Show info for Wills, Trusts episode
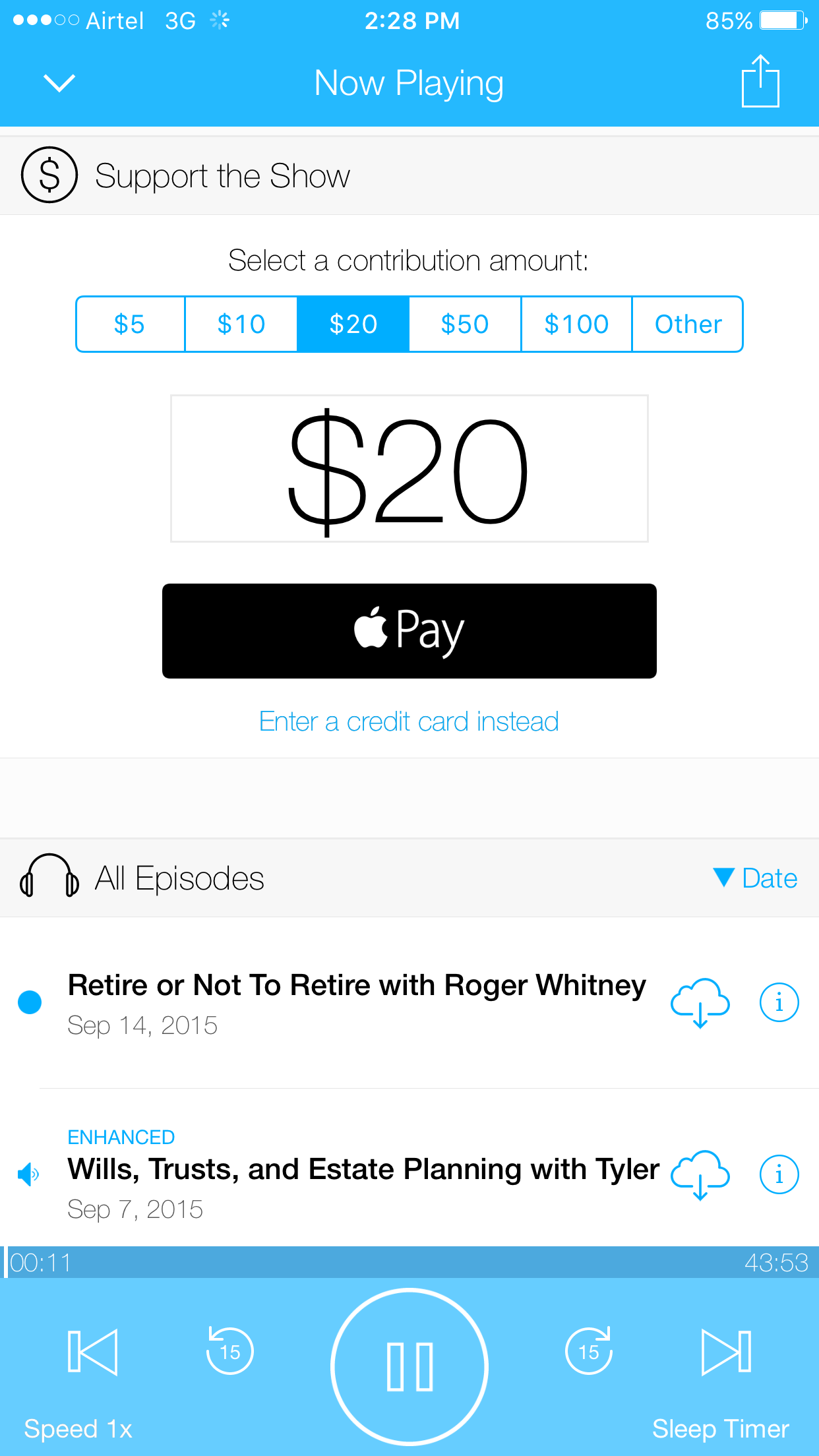 pyautogui.click(x=779, y=1174)
